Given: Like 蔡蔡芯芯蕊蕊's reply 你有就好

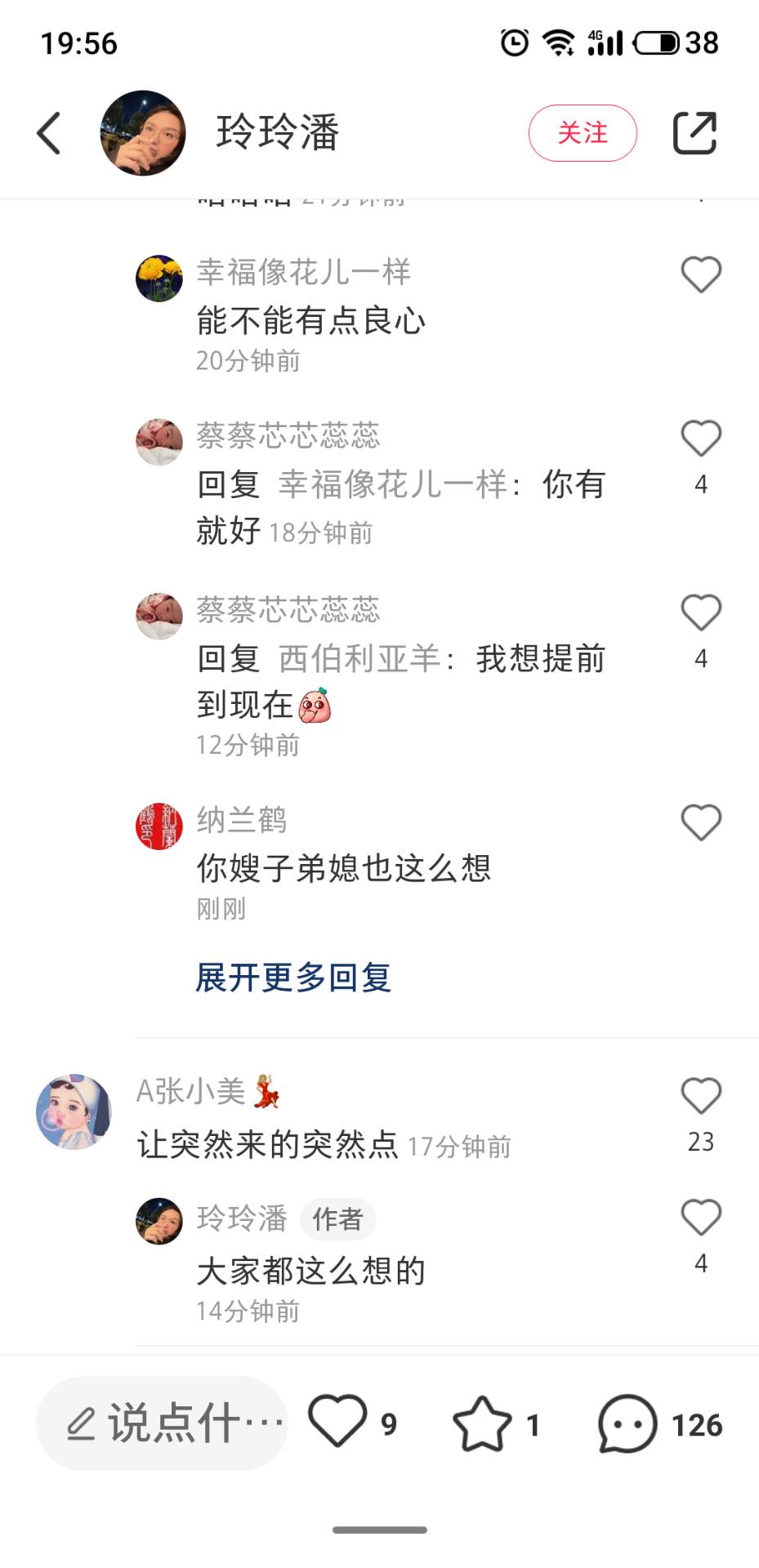Looking at the screenshot, I should (700, 439).
